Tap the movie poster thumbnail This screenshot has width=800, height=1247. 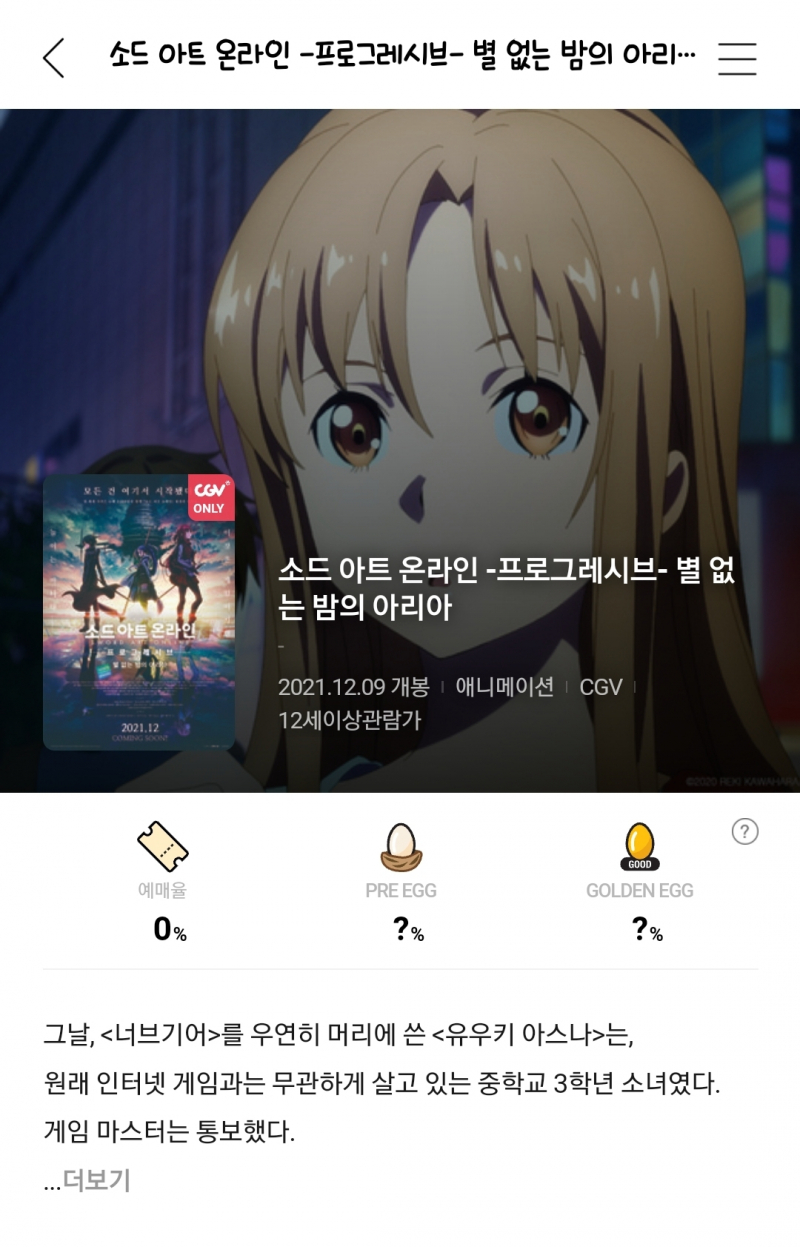tap(139, 612)
